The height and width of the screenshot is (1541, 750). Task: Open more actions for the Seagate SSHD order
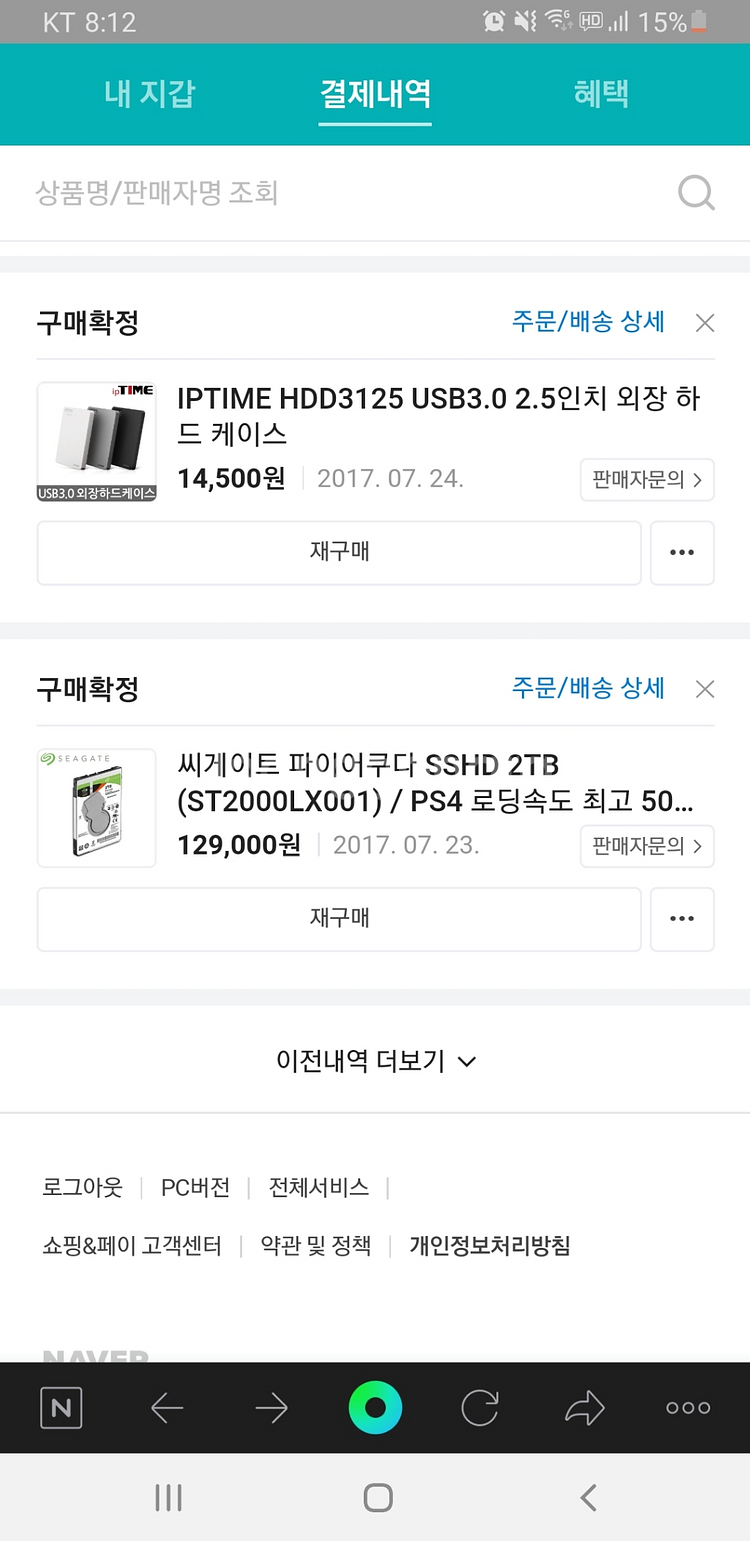click(x=682, y=919)
